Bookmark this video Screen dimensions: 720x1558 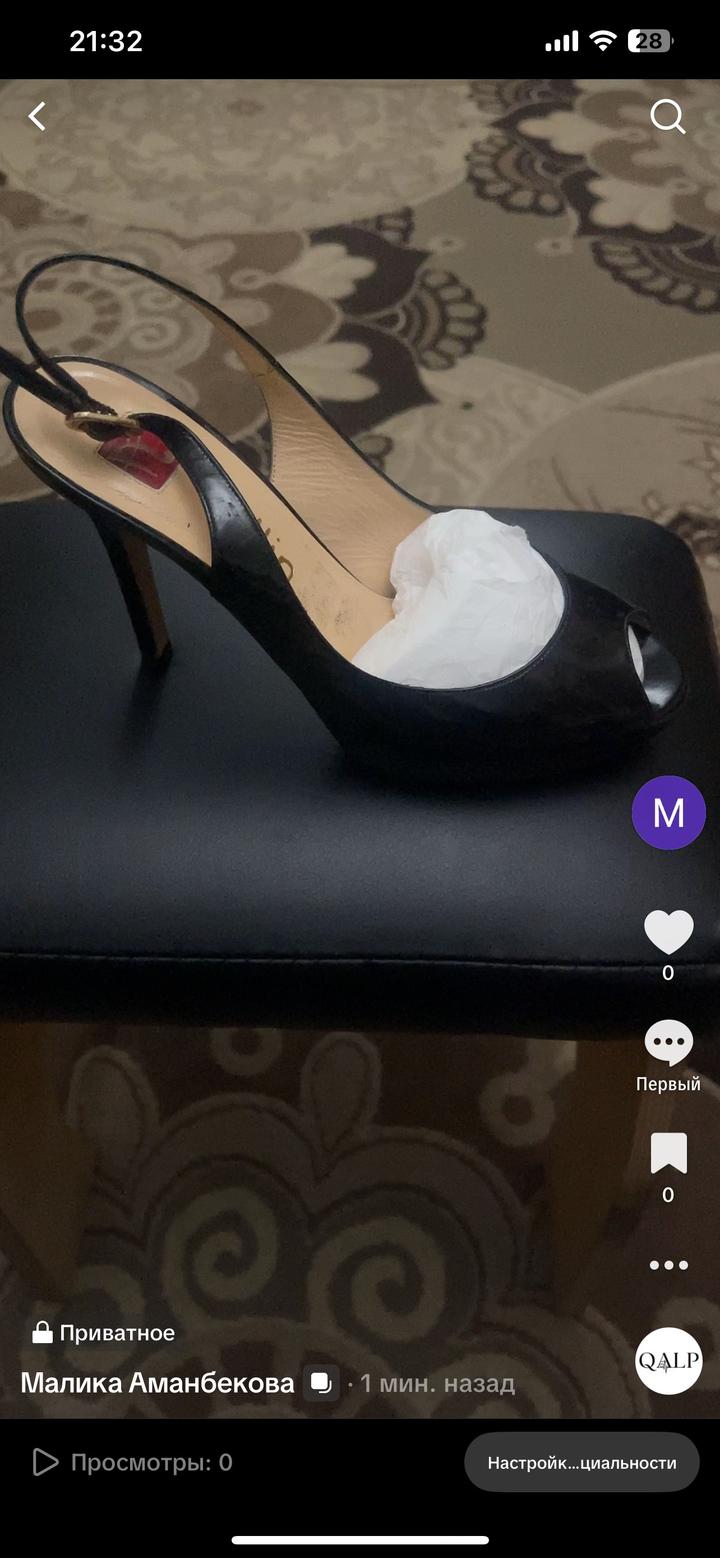coord(668,1154)
